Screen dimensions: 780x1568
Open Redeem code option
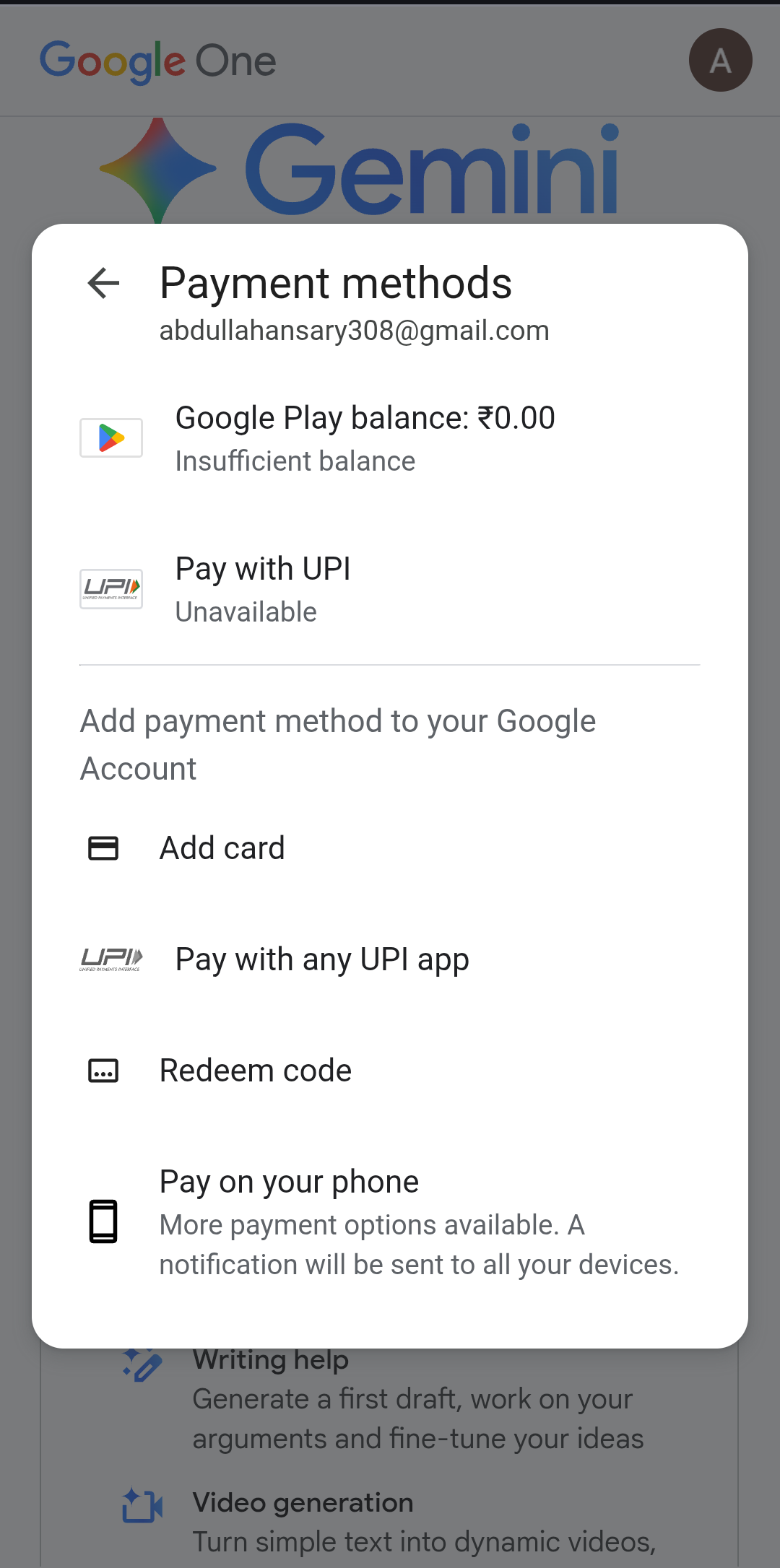[255, 1071]
